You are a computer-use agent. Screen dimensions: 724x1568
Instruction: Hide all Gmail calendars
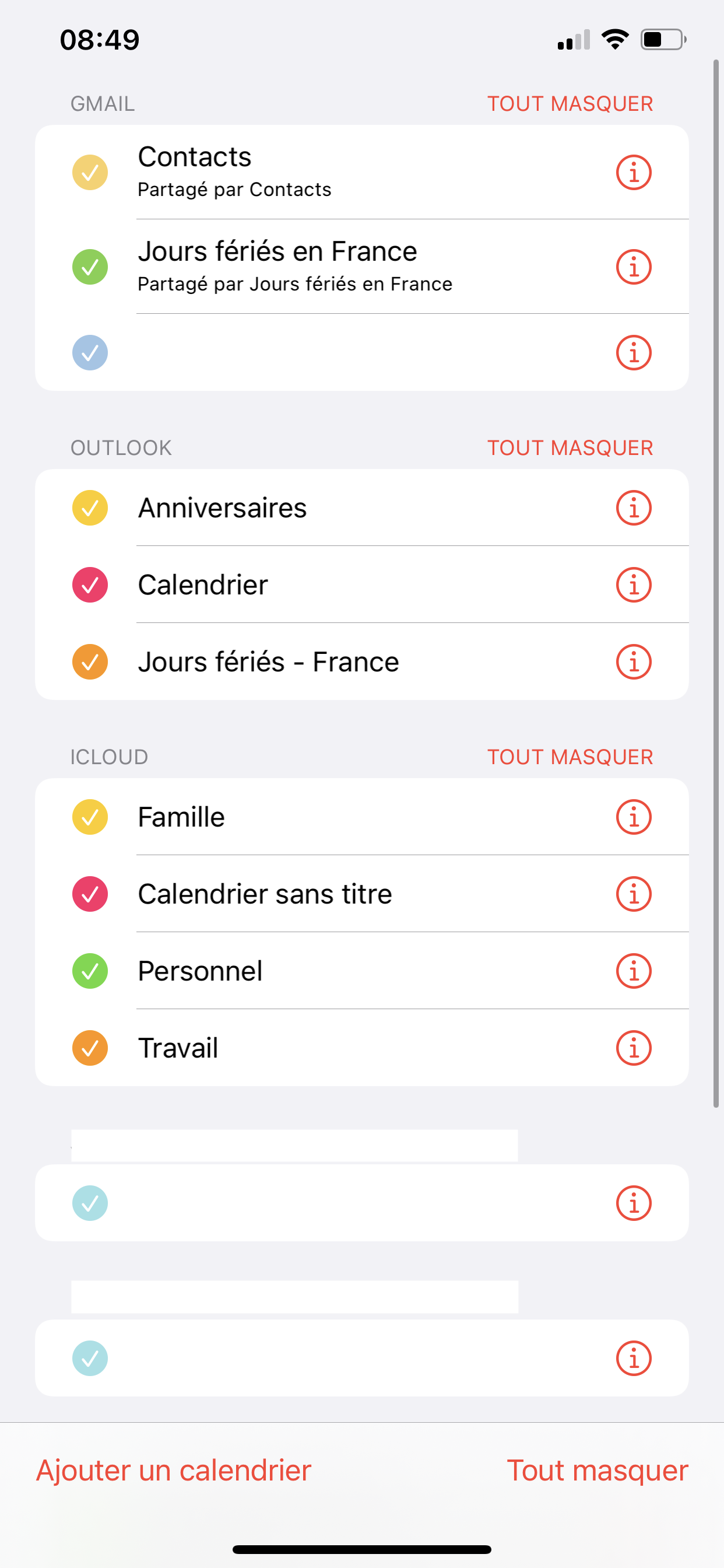coord(570,103)
